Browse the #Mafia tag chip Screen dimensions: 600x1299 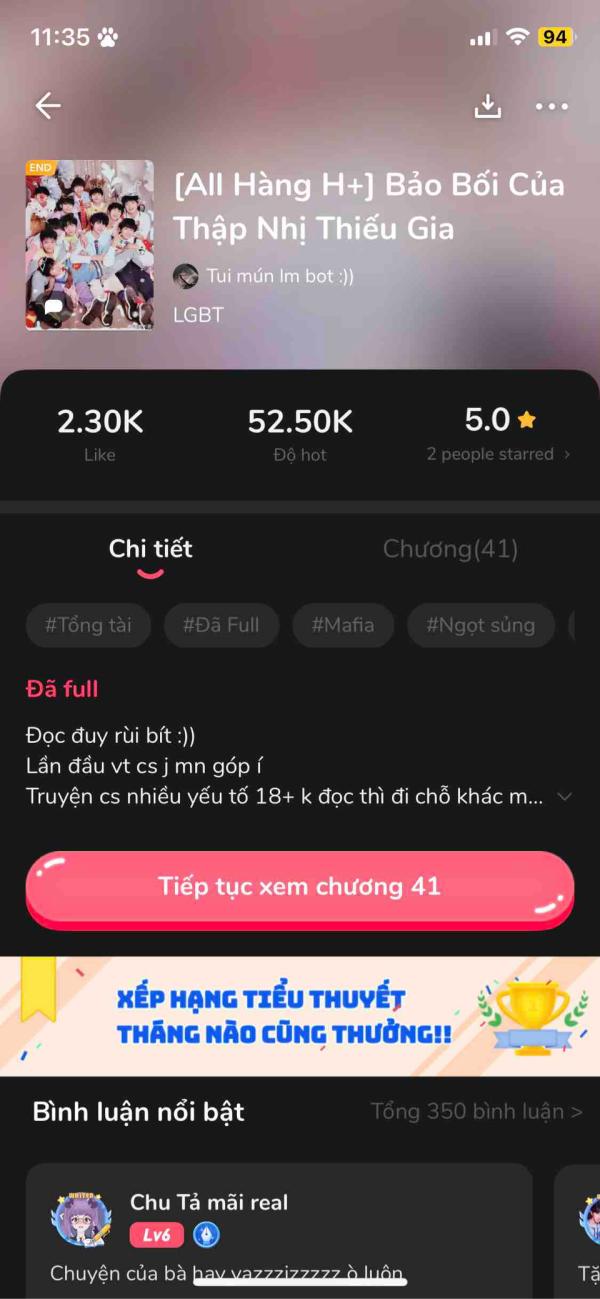click(343, 626)
